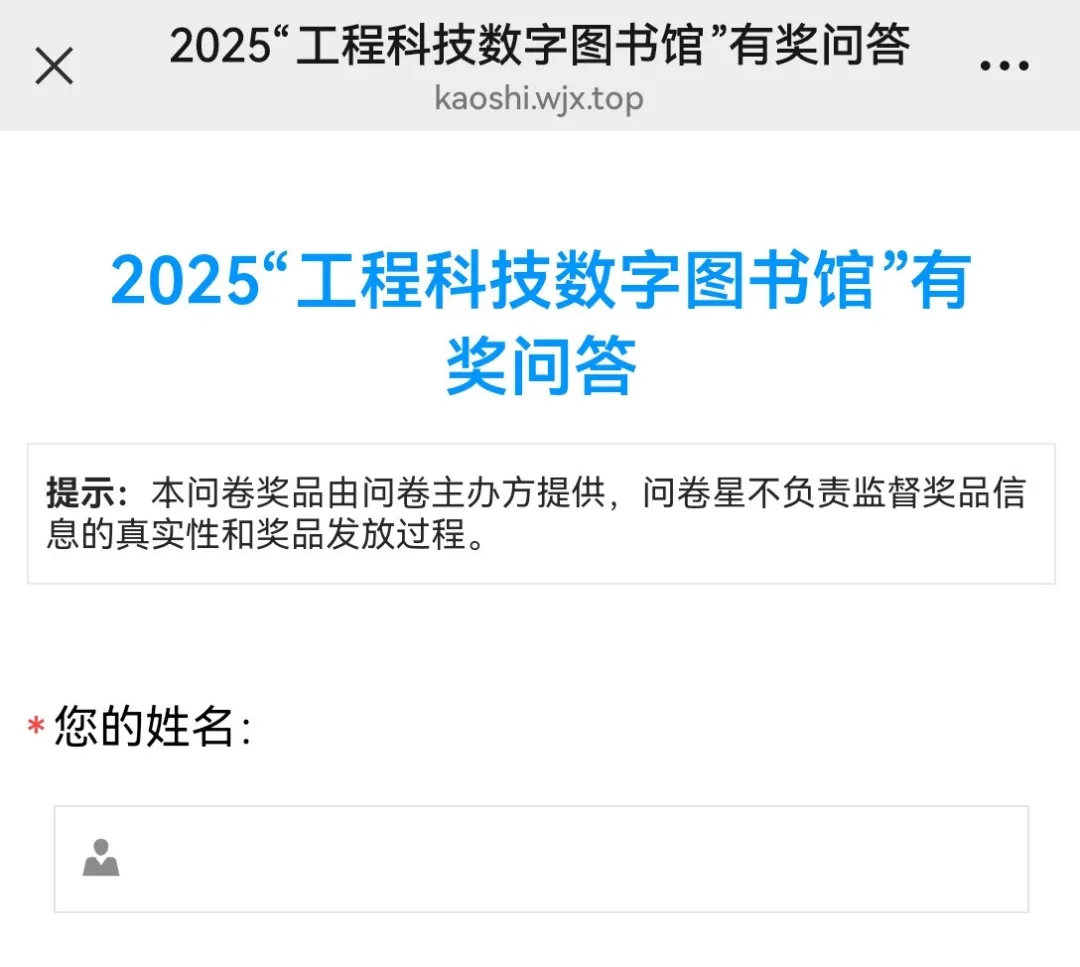Viewport: 1080px width, 967px height.
Task: Open the three-dot overflow menu
Action: coord(1003,67)
